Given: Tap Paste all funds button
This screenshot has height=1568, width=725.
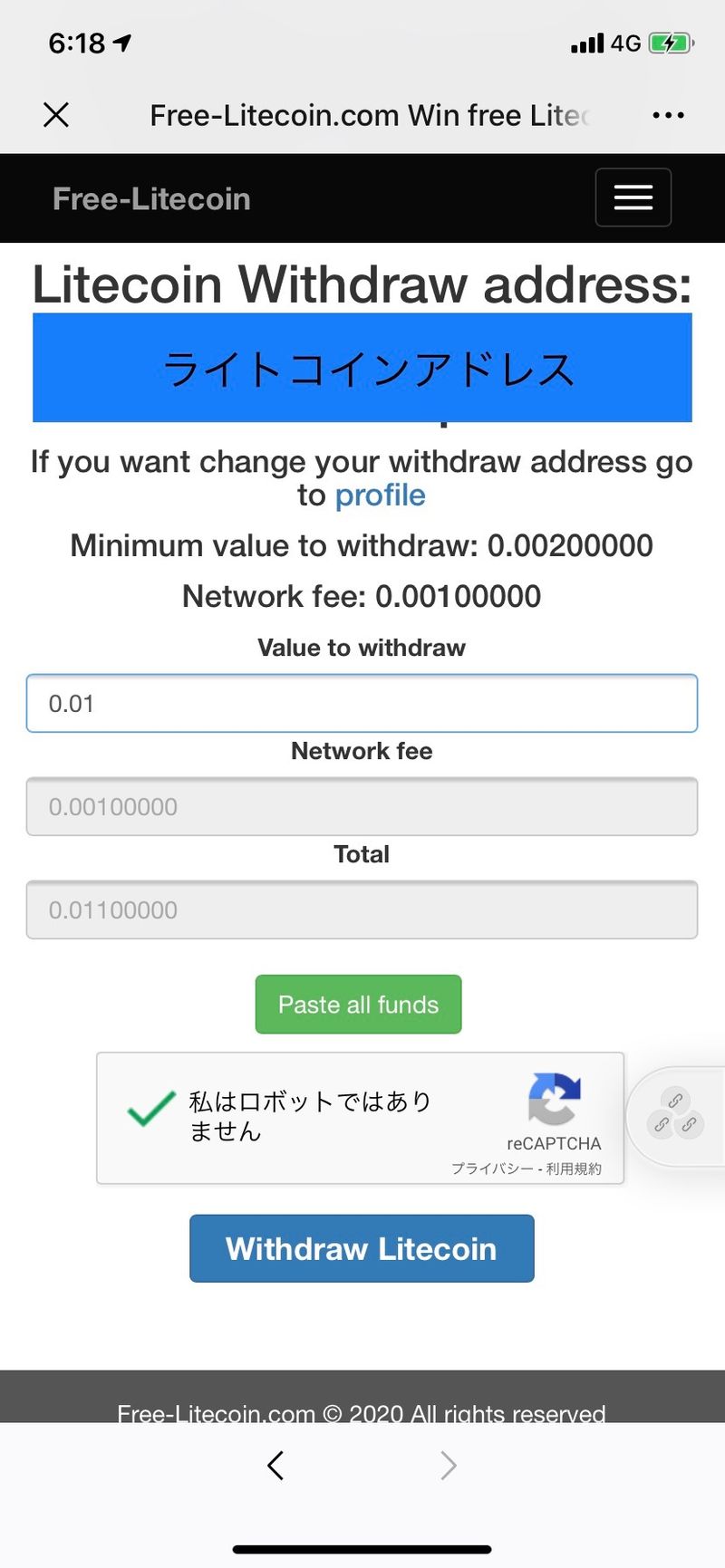Looking at the screenshot, I should 358,1005.
